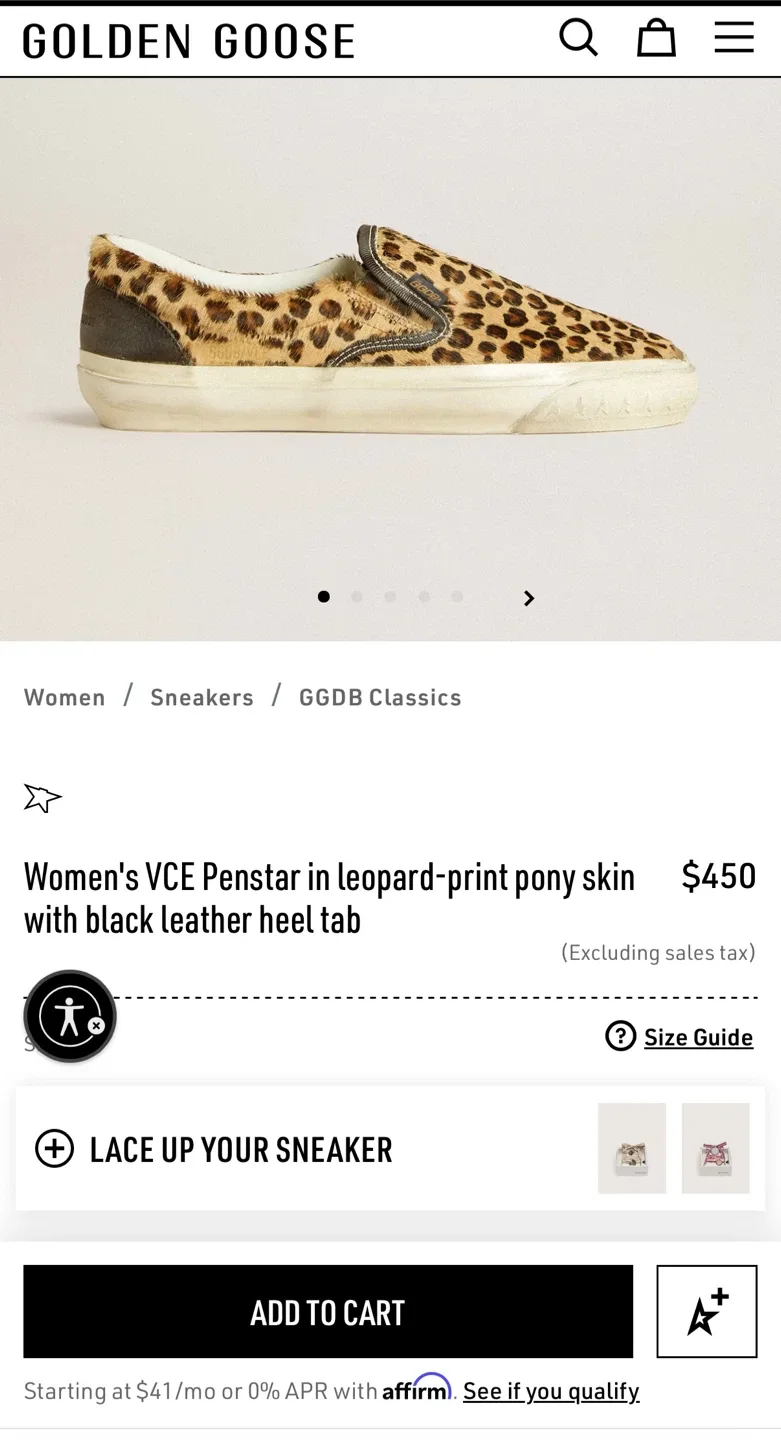Add sneaker to wishlist star button

tap(707, 1312)
